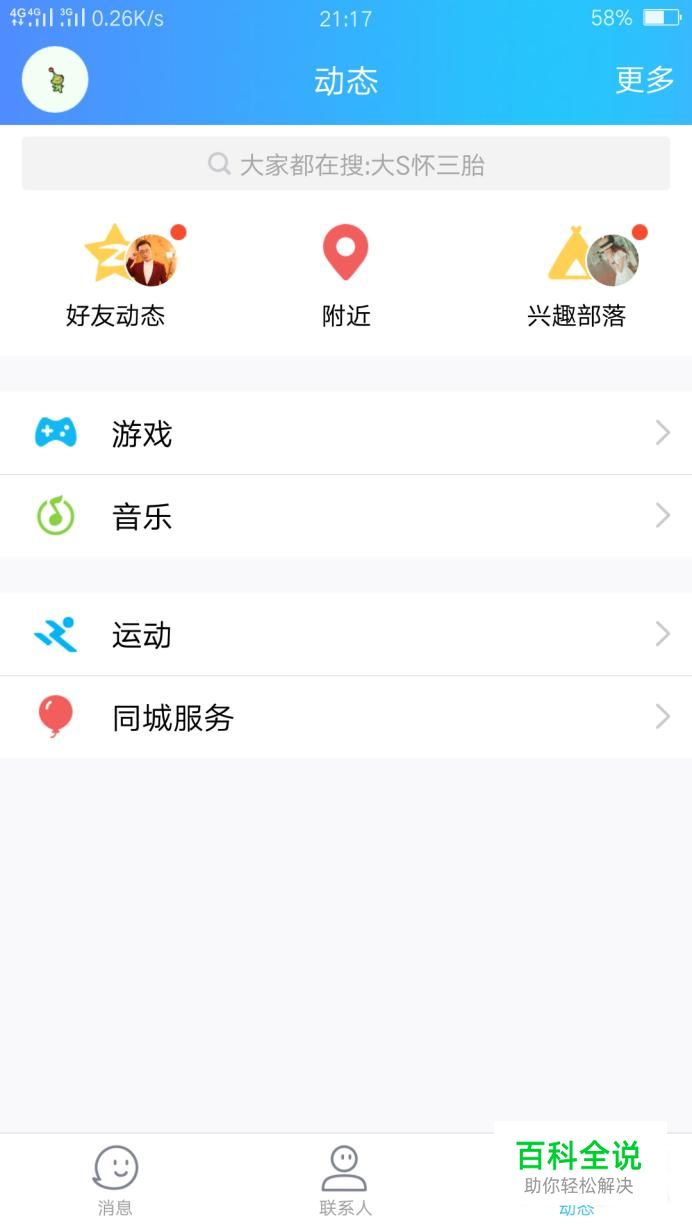
Task: Open the 音乐 row
Action: (x=346, y=516)
